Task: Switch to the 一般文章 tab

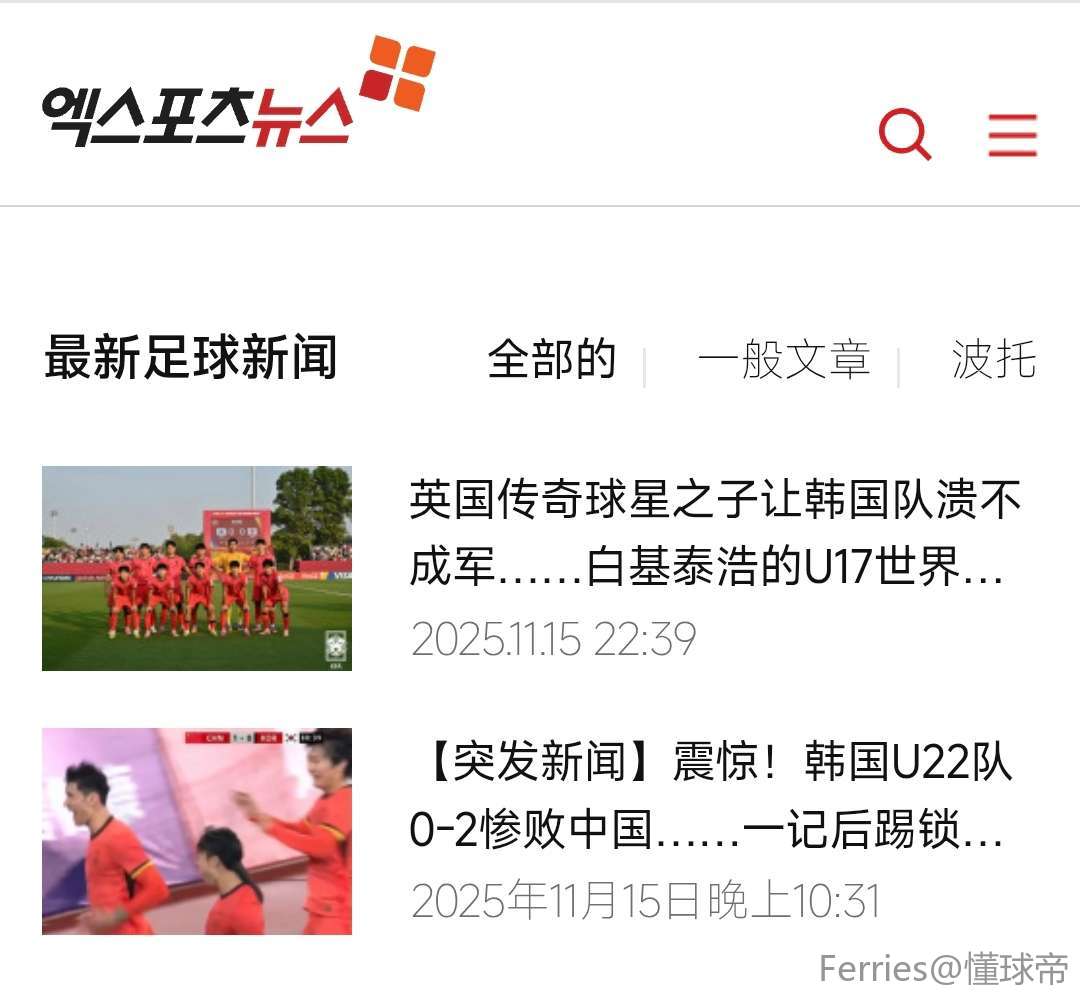Action: [783, 360]
